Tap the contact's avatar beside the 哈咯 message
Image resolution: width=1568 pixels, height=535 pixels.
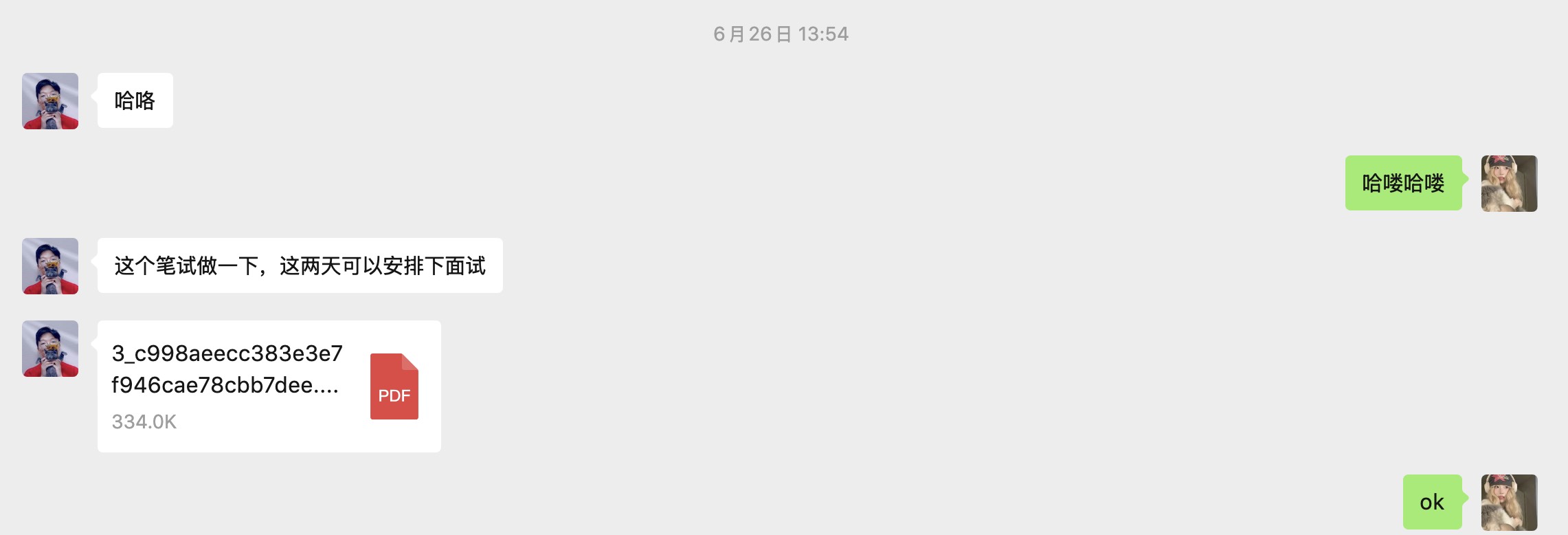50,101
